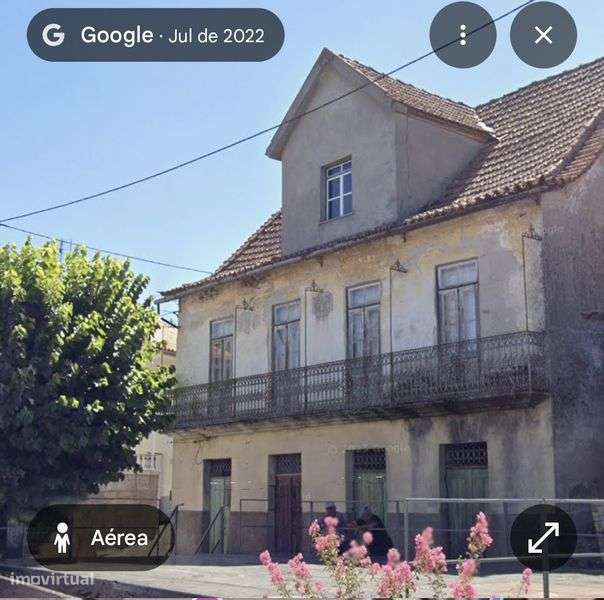Close the Street View image
The height and width of the screenshot is (600, 604).
(543, 35)
